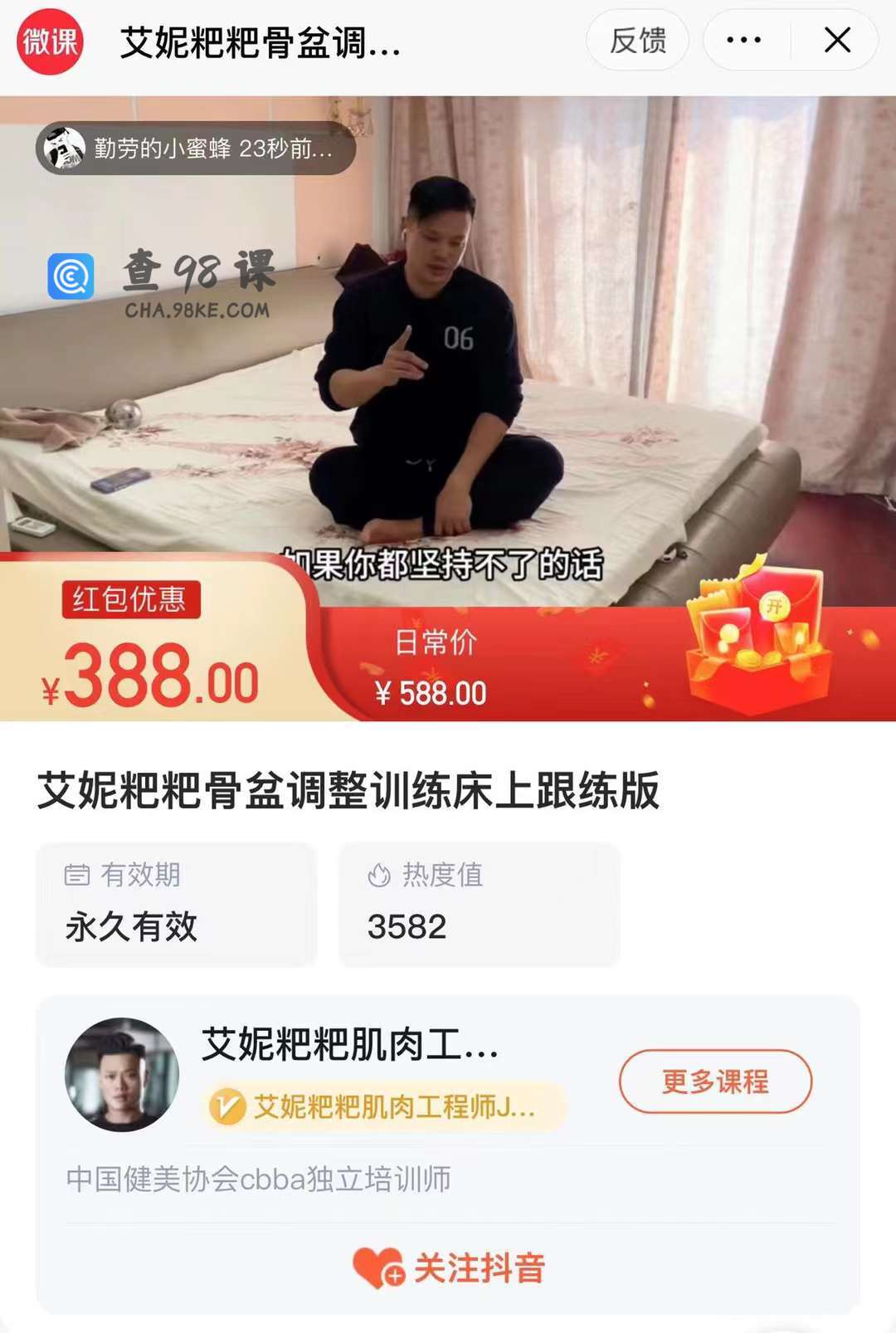Open 艾妮粑粑肌肉工程师 instructor profile avatar
Screen dimensions: 896x1333
(122, 1074)
